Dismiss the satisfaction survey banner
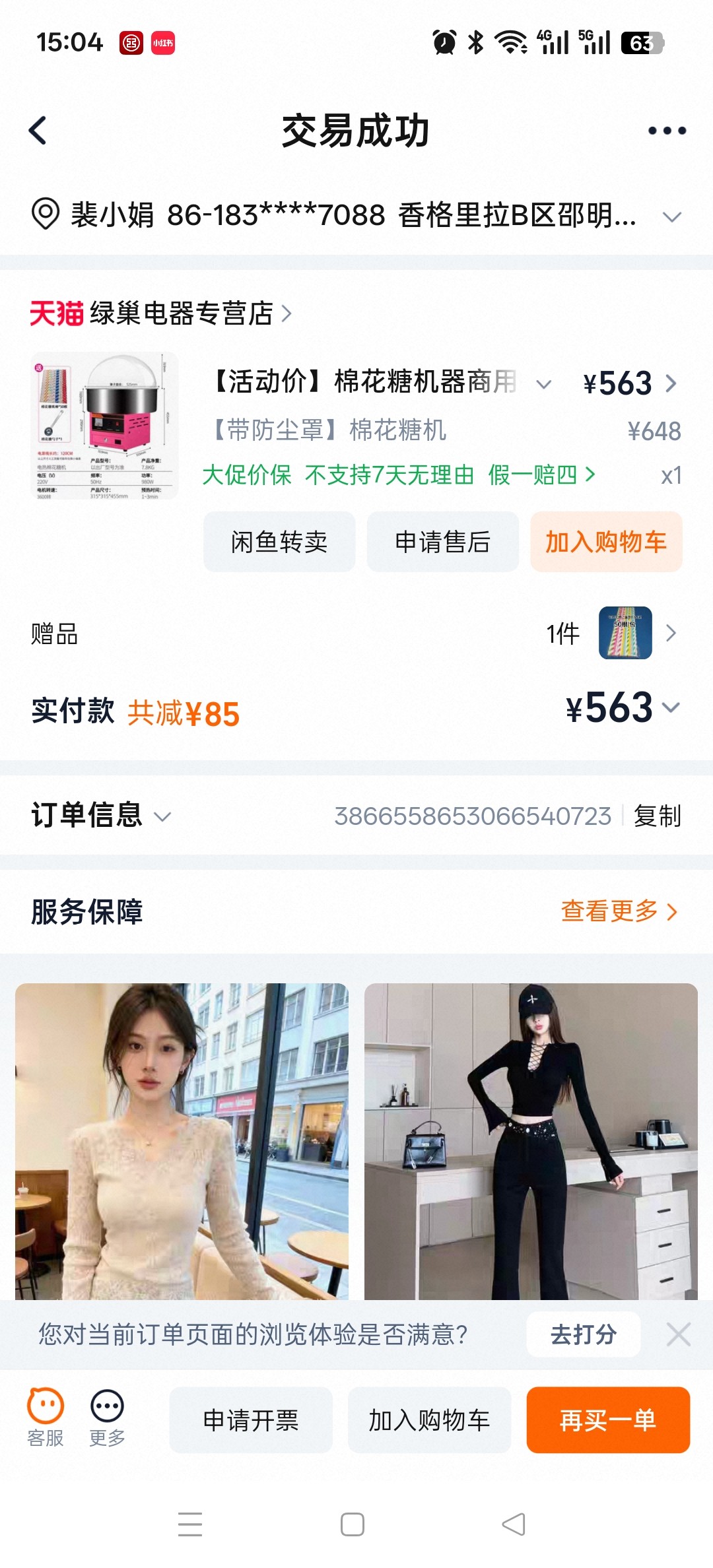 pos(678,1334)
